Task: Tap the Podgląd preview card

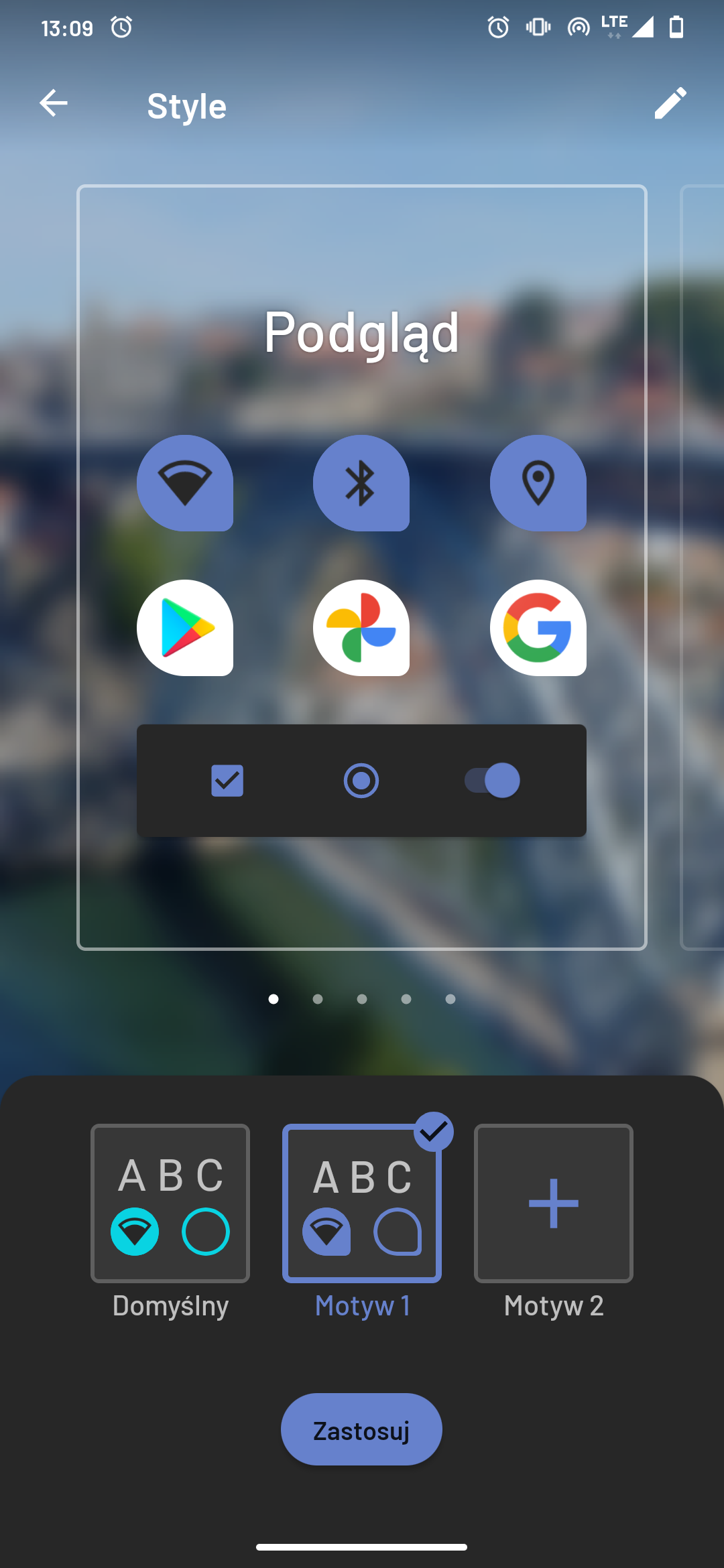Action: [x=362, y=567]
